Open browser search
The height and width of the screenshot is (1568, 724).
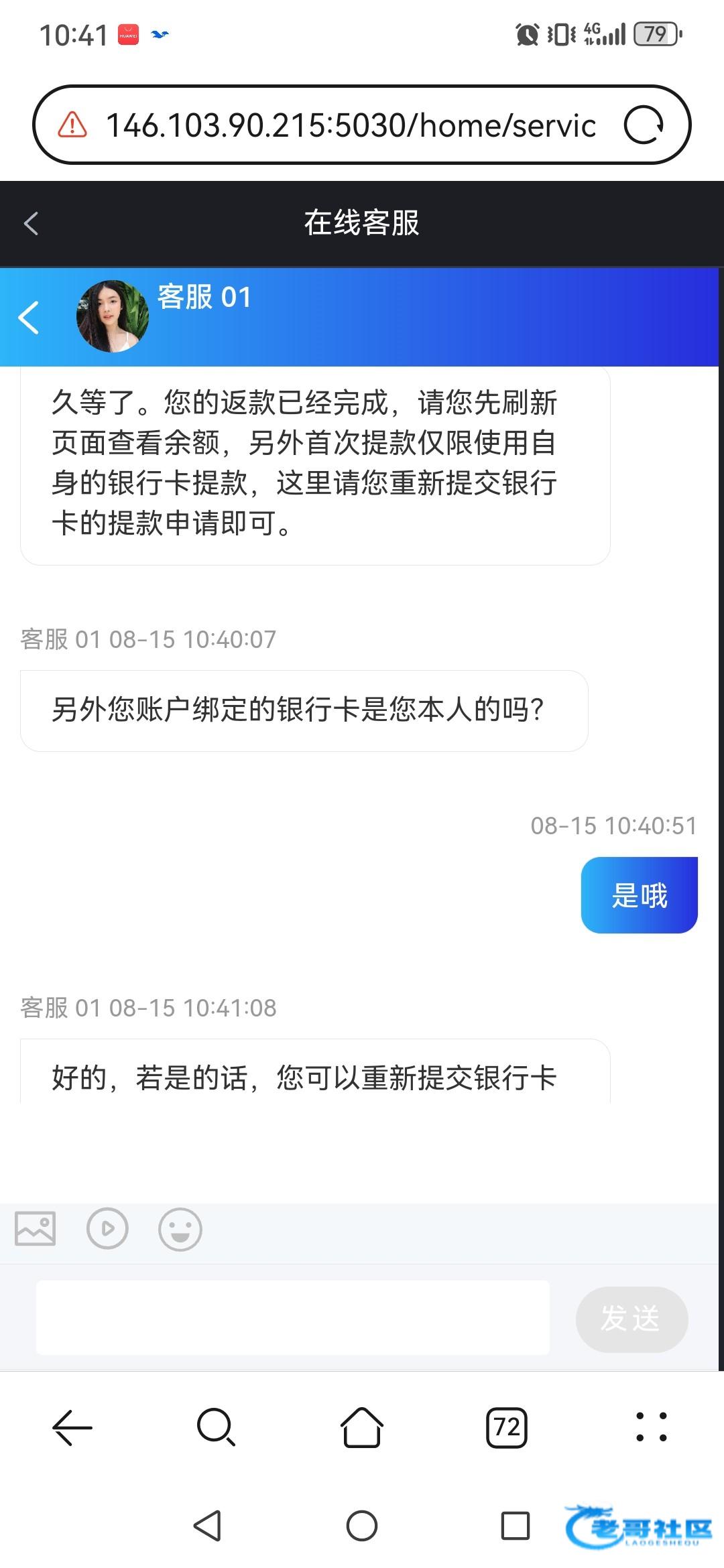click(216, 1427)
